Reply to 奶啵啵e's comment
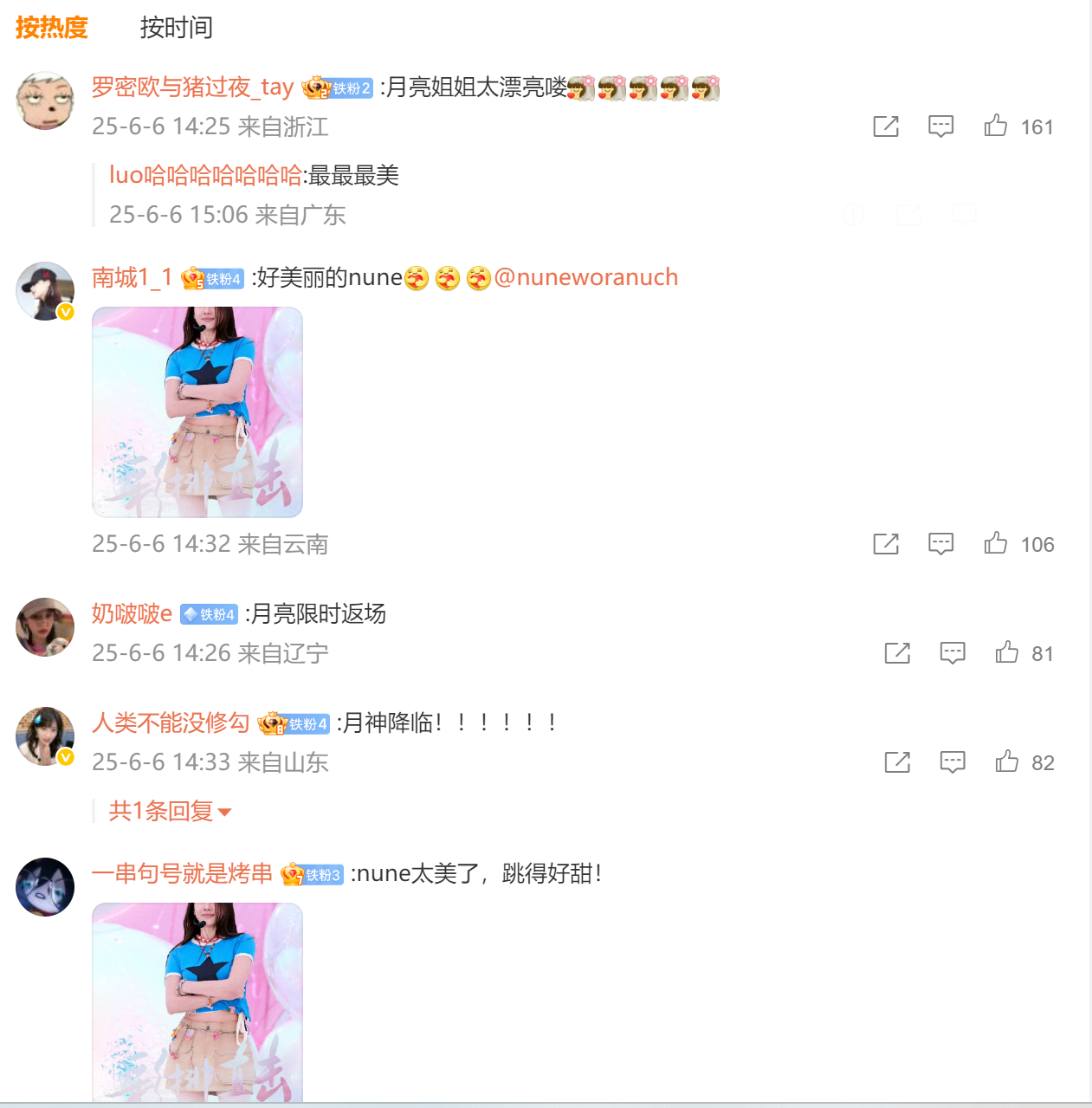 coord(953,653)
